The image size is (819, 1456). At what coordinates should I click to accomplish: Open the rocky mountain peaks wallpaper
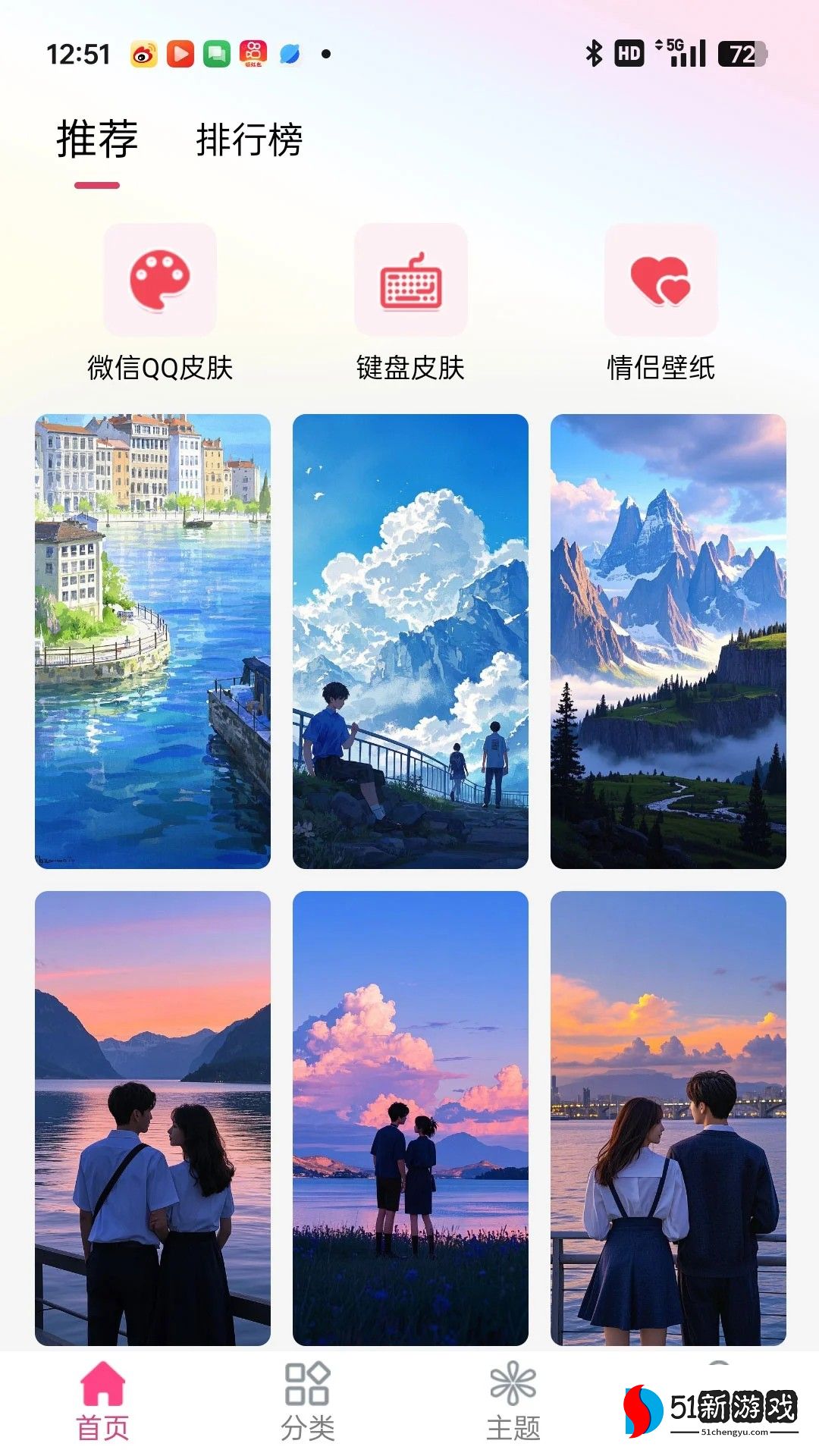pyautogui.click(x=668, y=641)
